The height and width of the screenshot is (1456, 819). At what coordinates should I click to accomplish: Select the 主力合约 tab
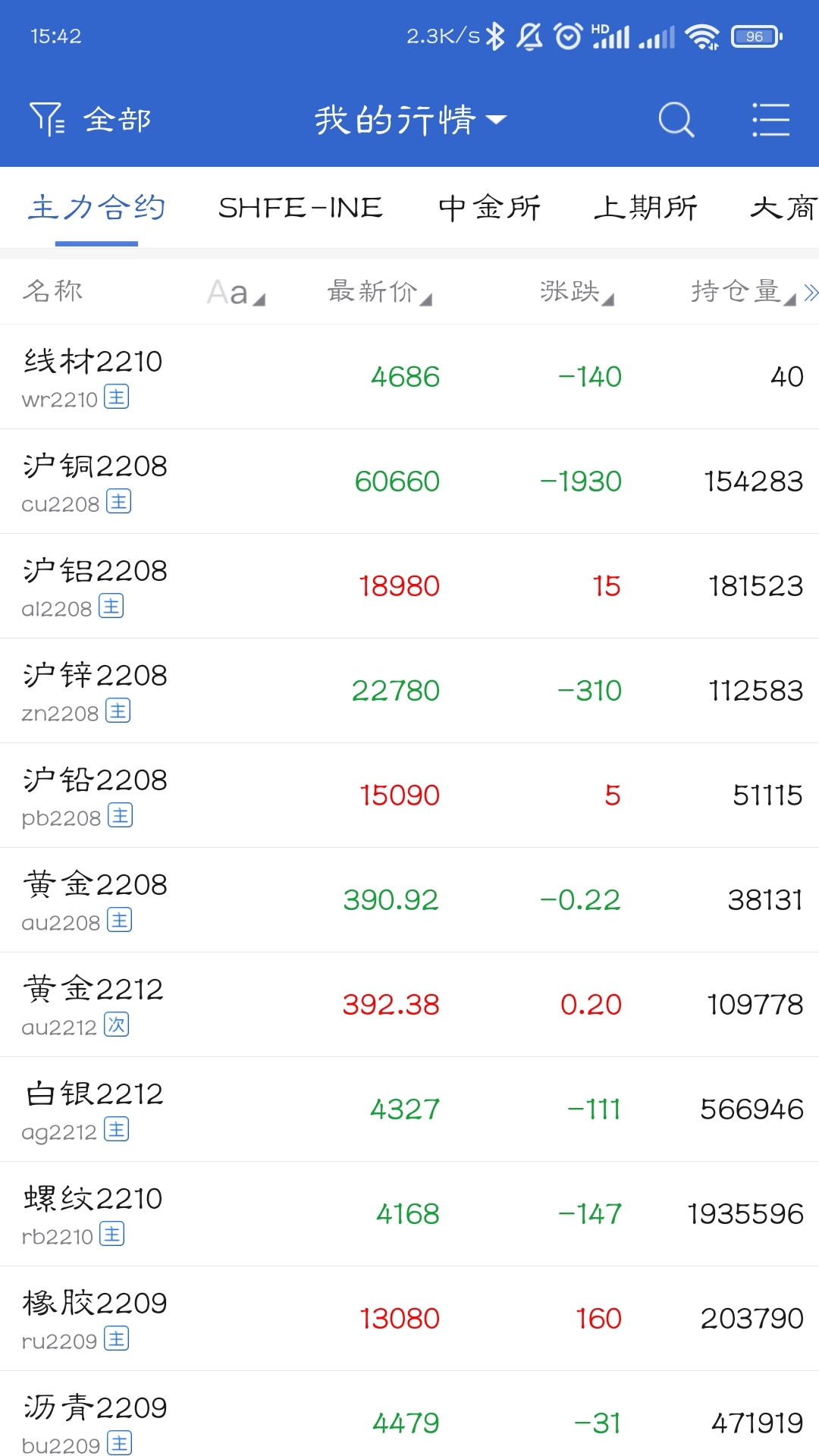96,208
